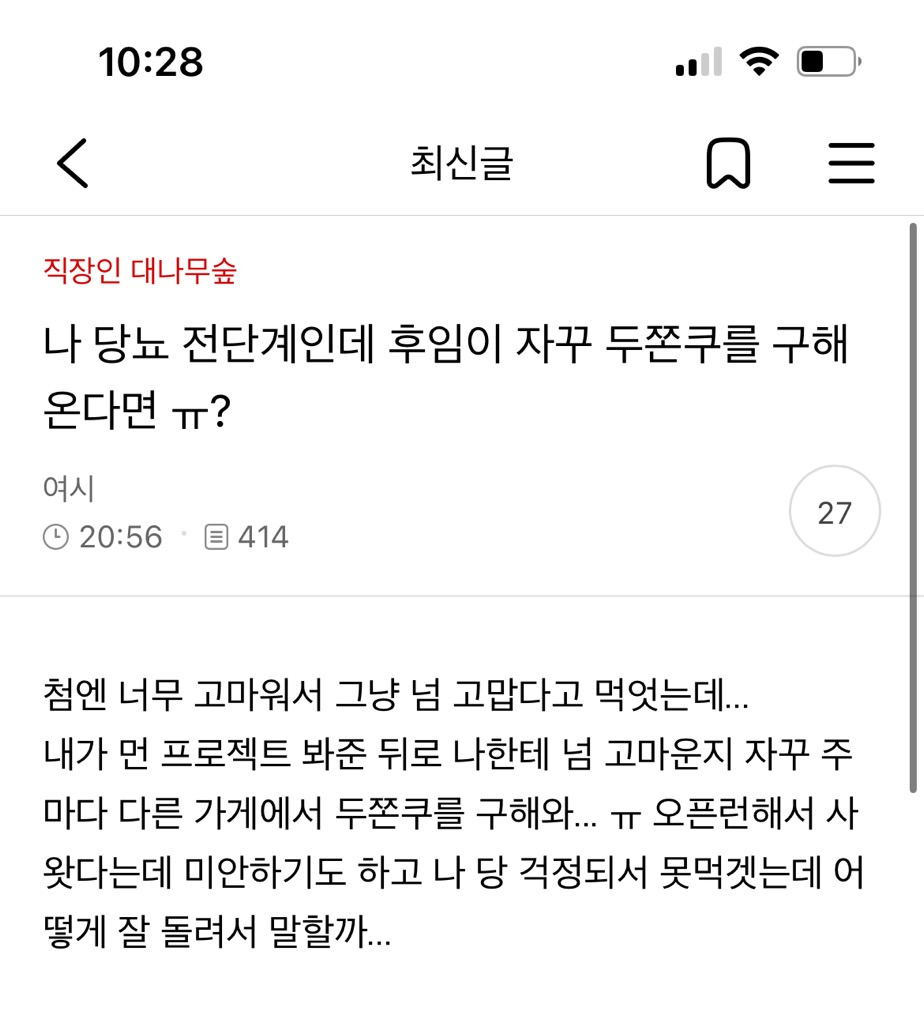Viewport: 924px width, 1025px height.
Task: Open the 27 comments bubble
Action: [834, 511]
